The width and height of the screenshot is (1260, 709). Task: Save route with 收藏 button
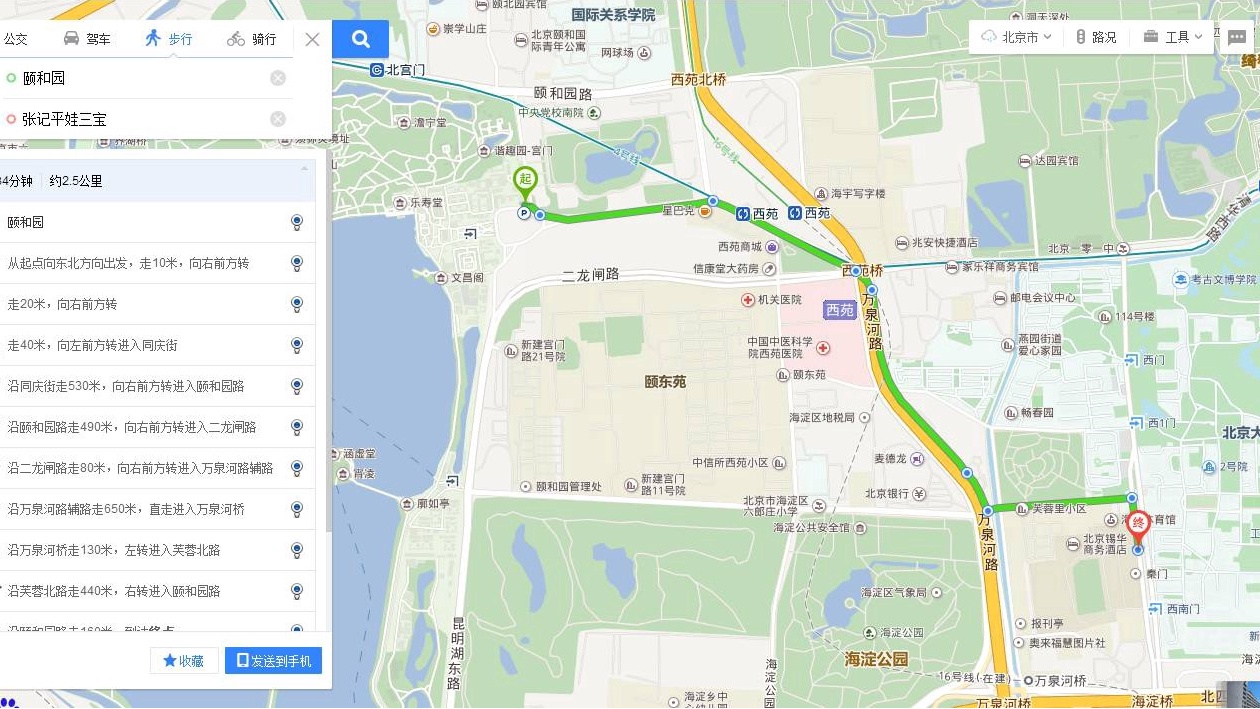click(x=184, y=661)
